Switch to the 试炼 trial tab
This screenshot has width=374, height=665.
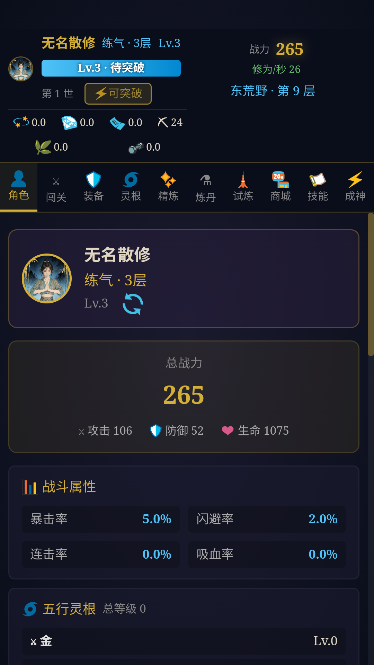pos(243,188)
